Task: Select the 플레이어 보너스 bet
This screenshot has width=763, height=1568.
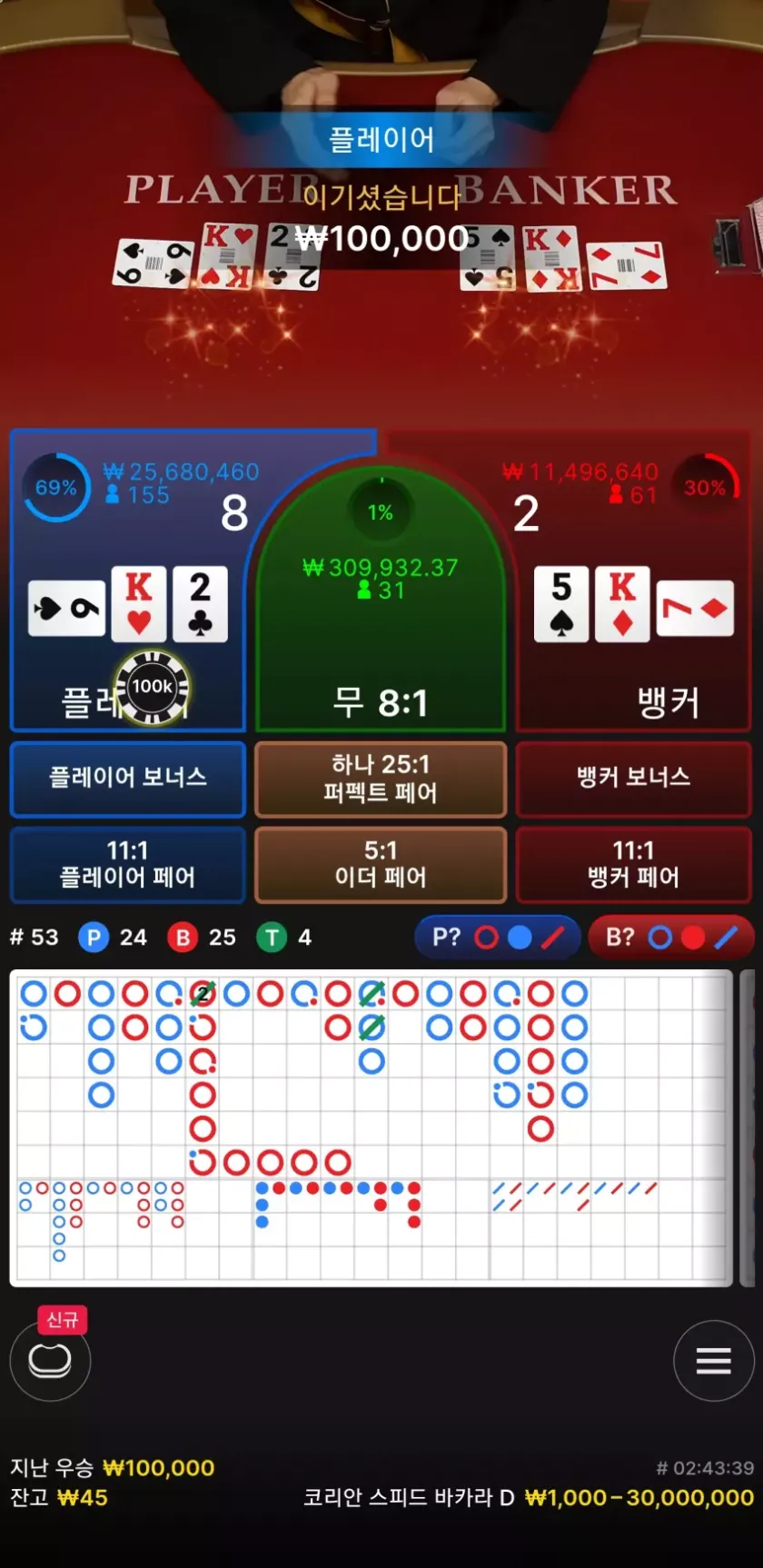Action: point(127,778)
